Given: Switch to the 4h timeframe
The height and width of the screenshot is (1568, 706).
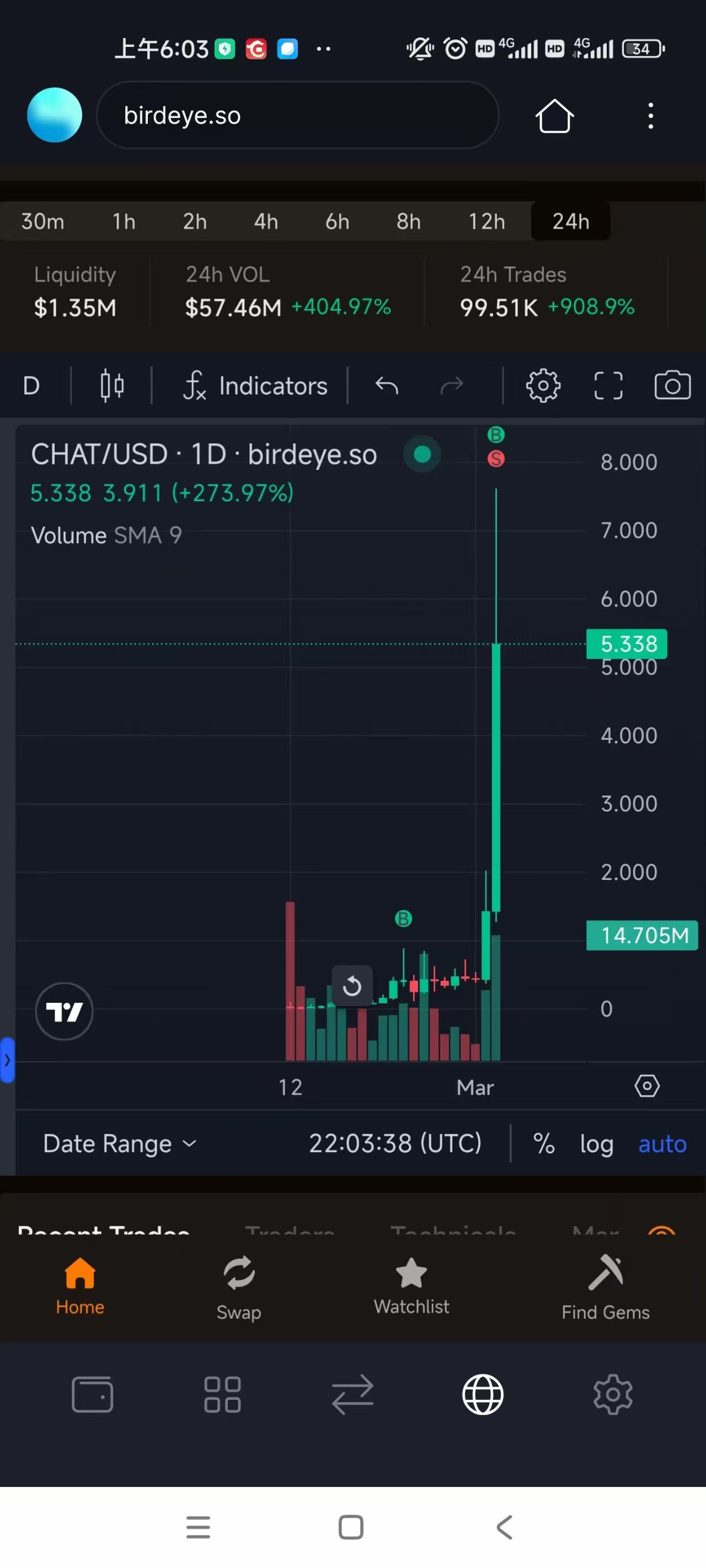Looking at the screenshot, I should (x=266, y=222).
